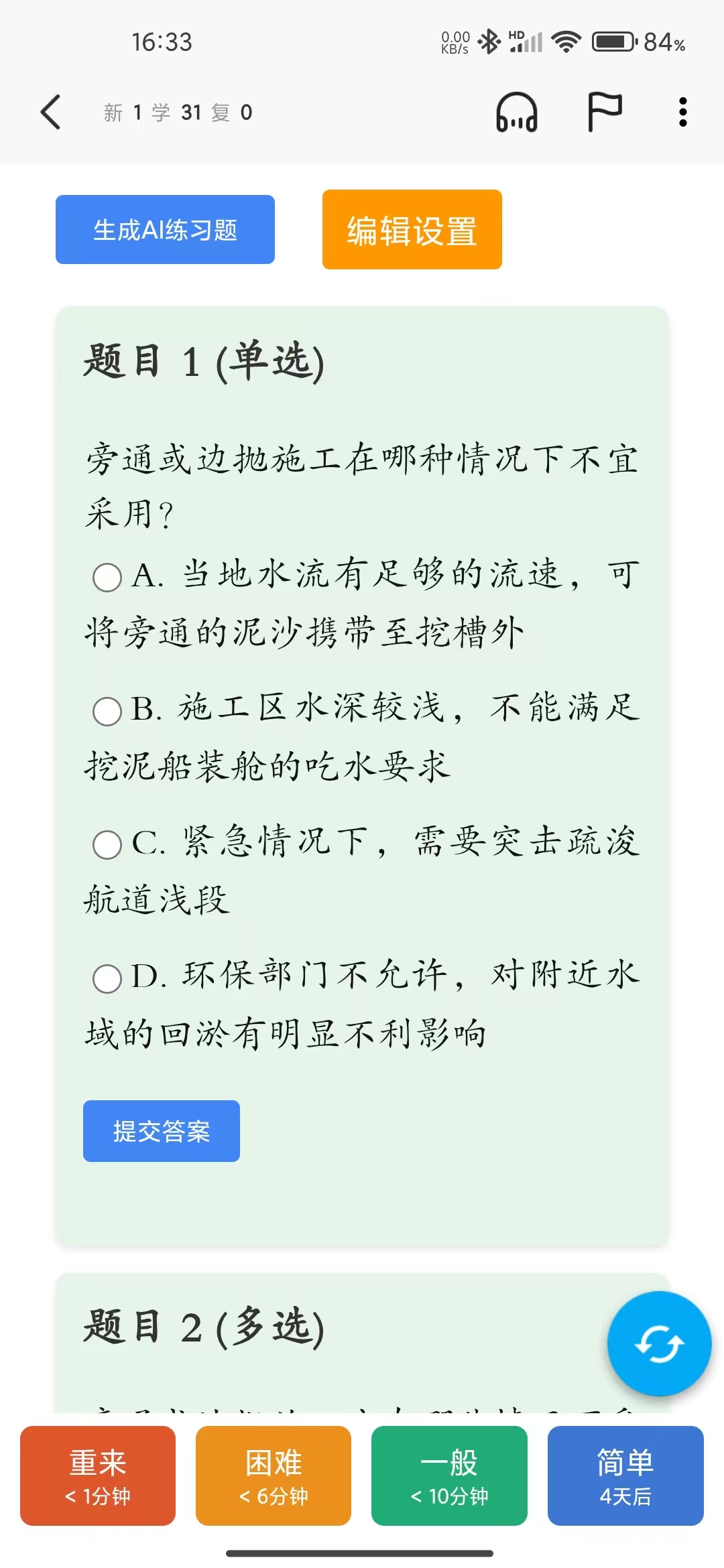Tap the 生成AI练习题 button
Viewport: 724px width, 1568px height.
tap(165, 229)
